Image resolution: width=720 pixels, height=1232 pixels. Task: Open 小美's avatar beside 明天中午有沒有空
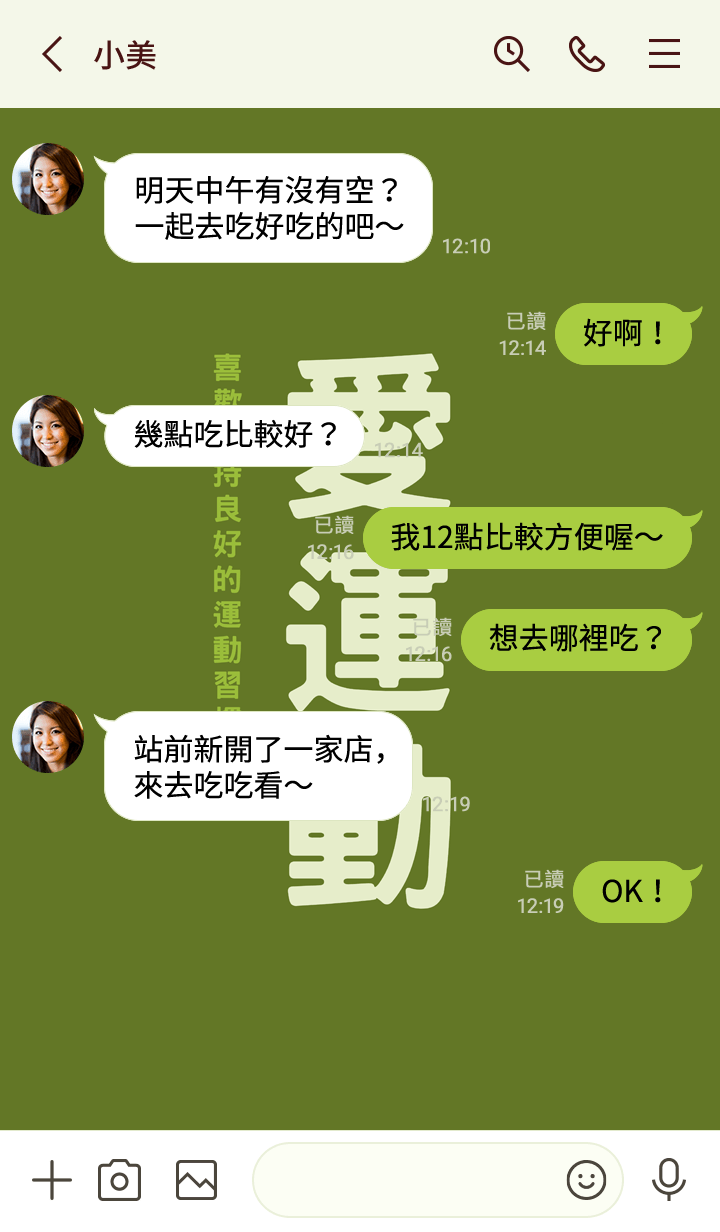click(48, 179)
